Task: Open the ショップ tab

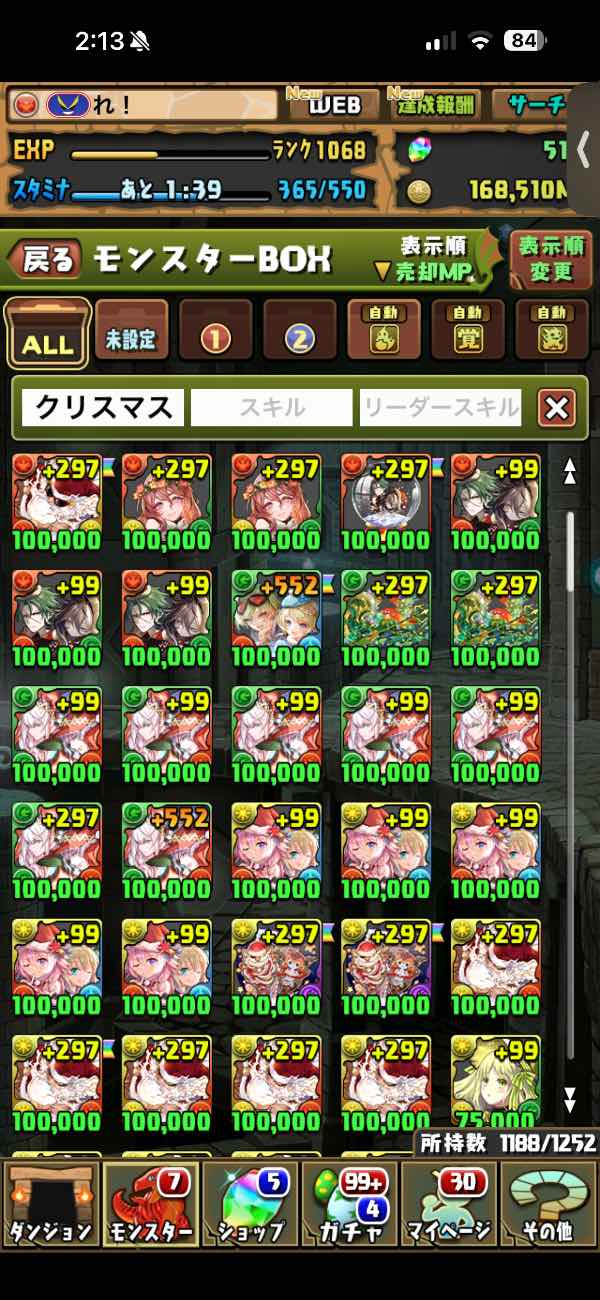Action: [250, 1204]
